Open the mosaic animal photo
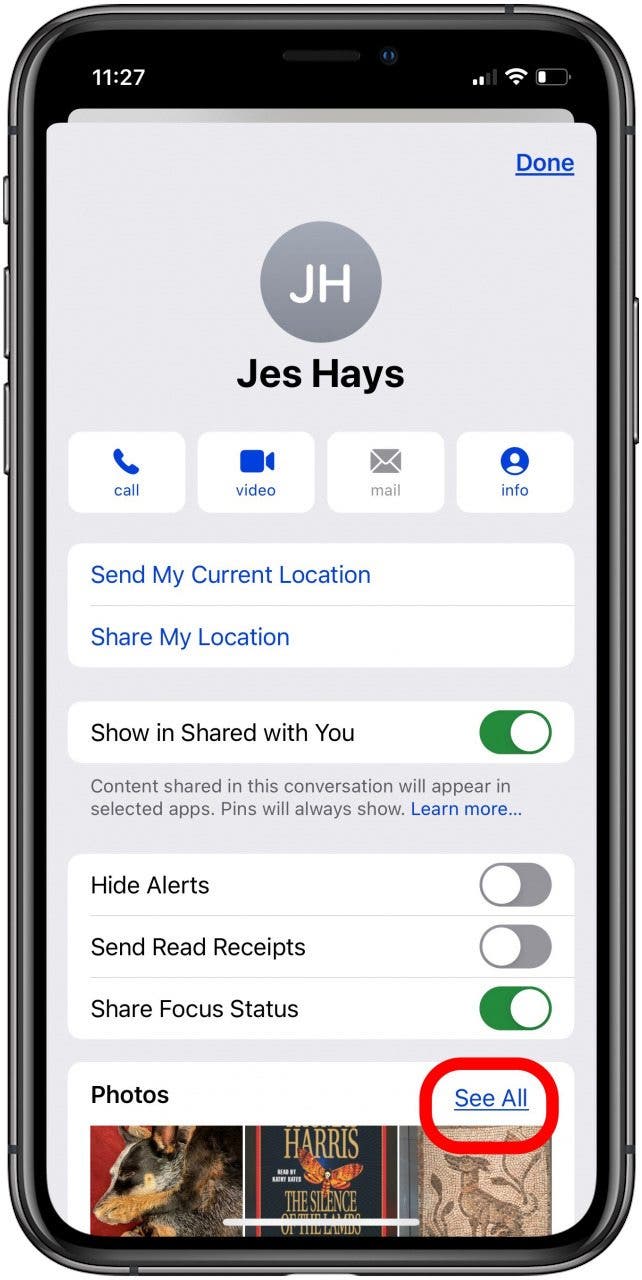The image size is (642, 1280). tap(476, 1180)
